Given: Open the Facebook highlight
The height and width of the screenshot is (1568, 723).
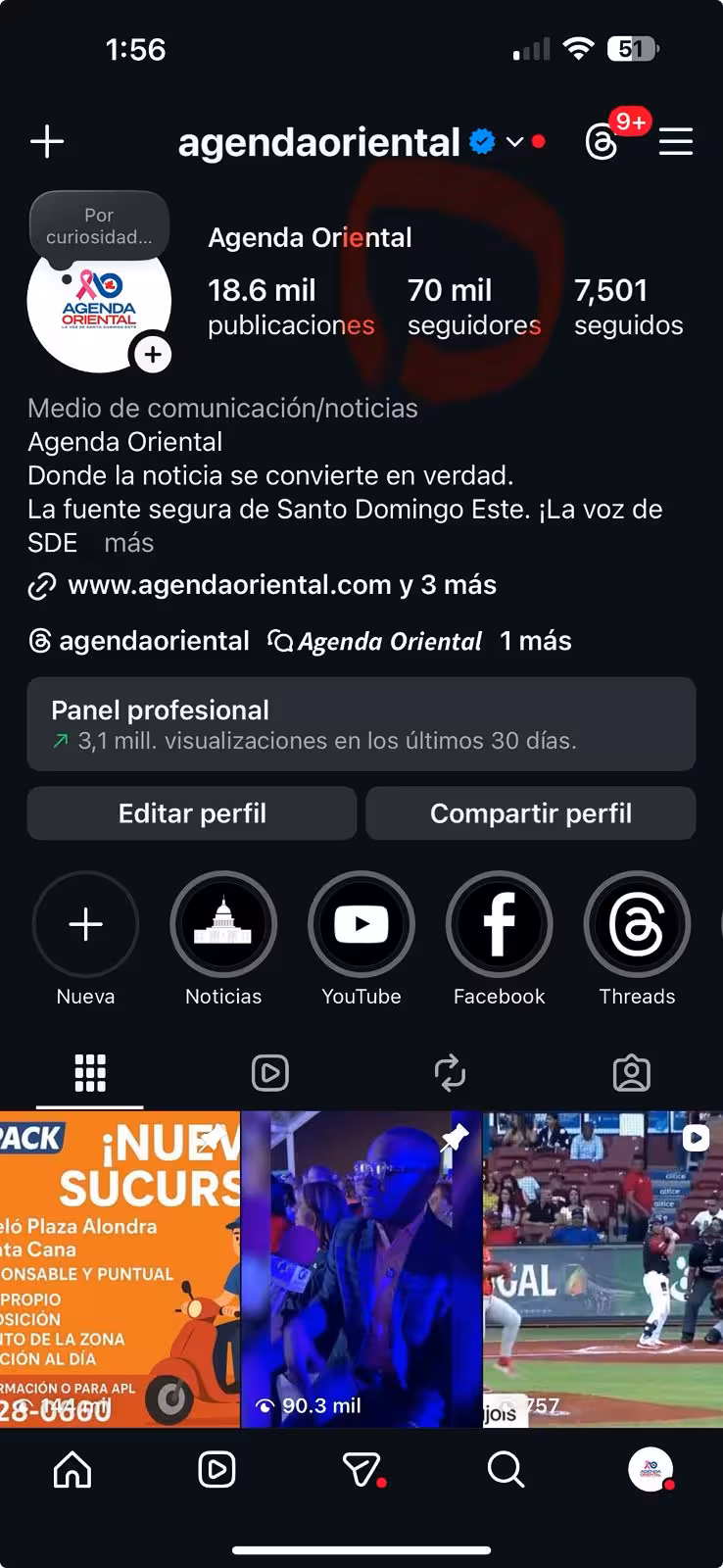Looking at the screenshot, I should tap(499, 924).
